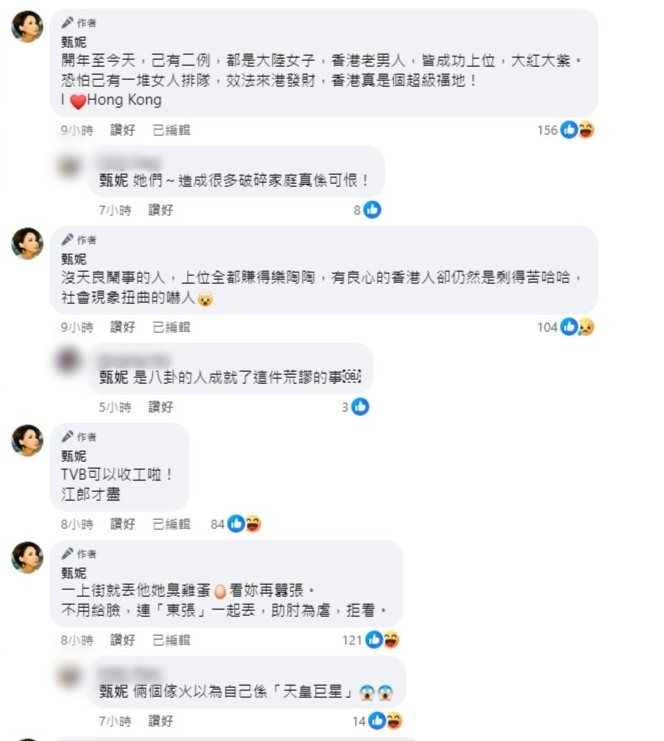Like the comment starting 沒天良鬧事的人
Image resolution: width=664 pixels, height=741 pixels.
122,327
